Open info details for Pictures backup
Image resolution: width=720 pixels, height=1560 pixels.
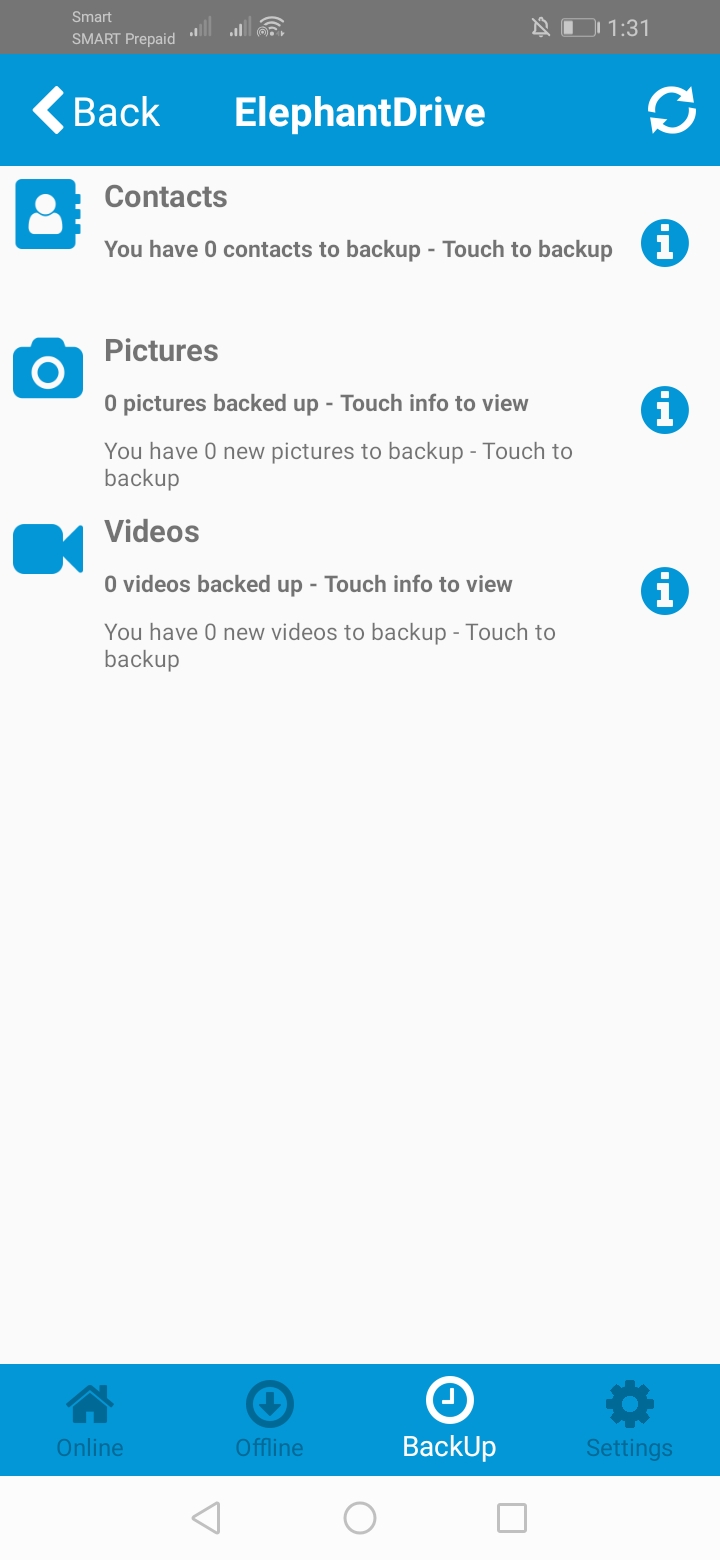664,409
